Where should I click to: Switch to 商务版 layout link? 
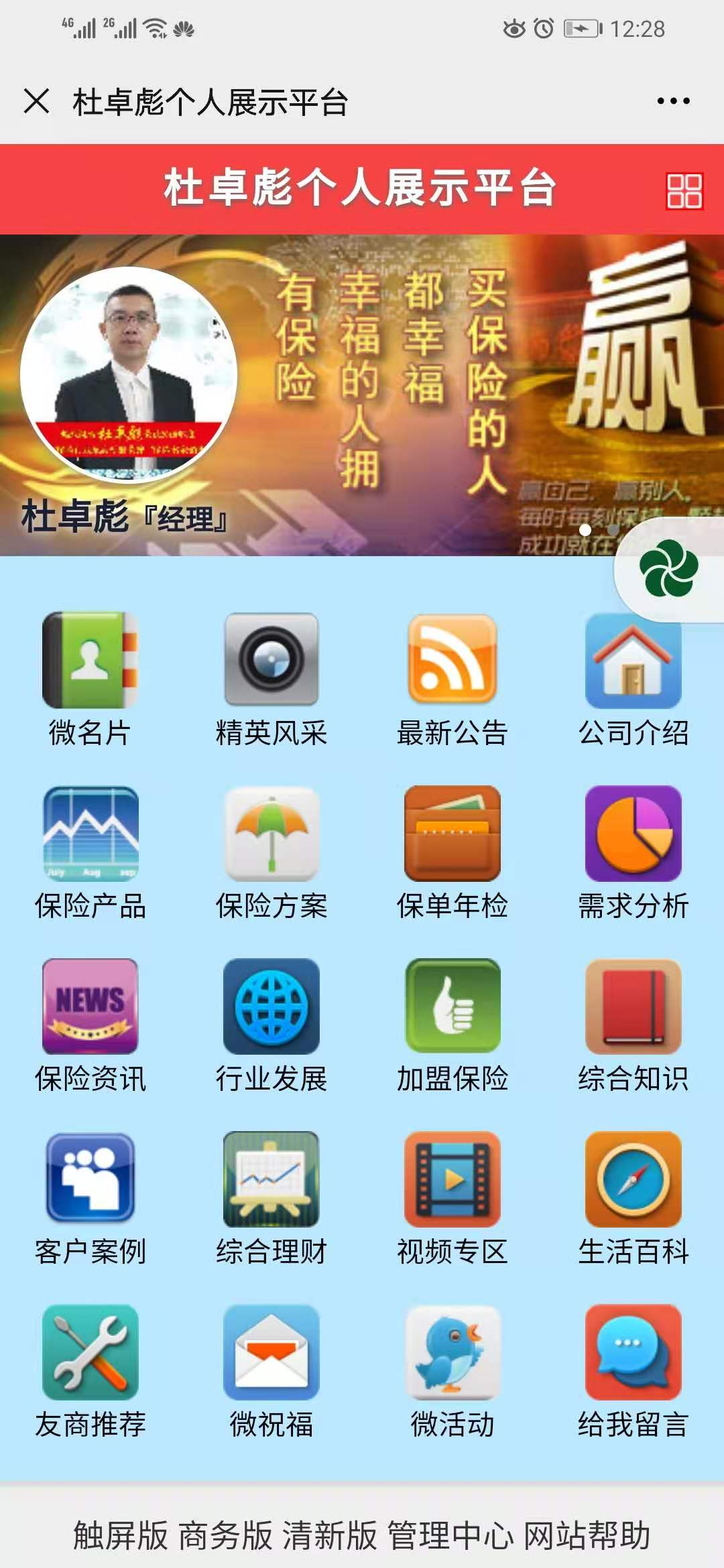[225, 1535]
